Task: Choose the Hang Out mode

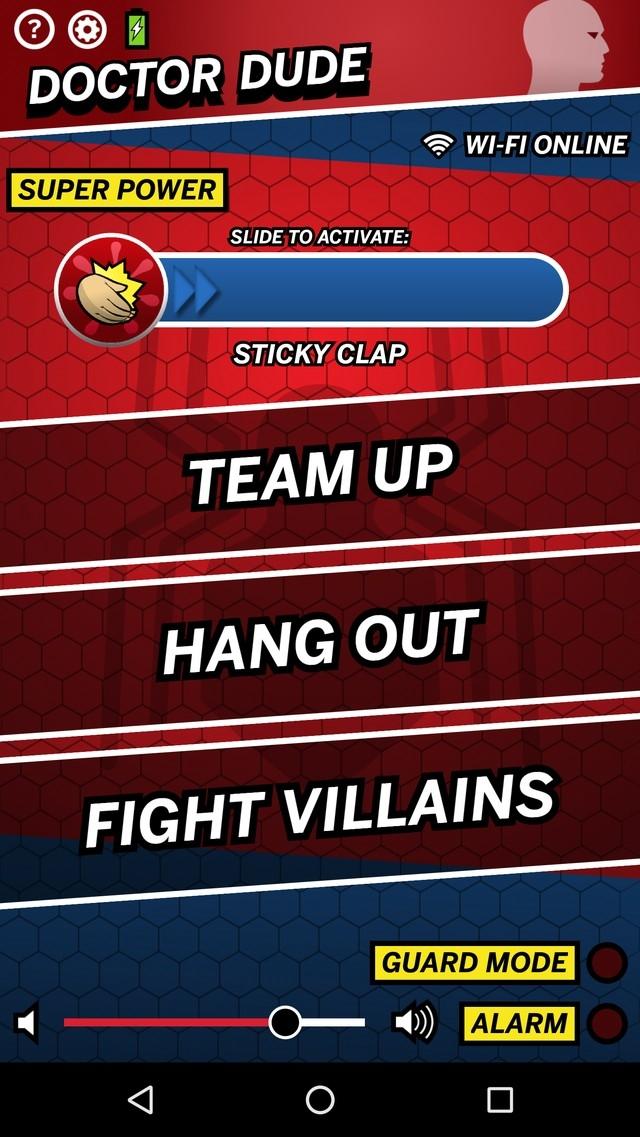Action: [x=320, y=641]
